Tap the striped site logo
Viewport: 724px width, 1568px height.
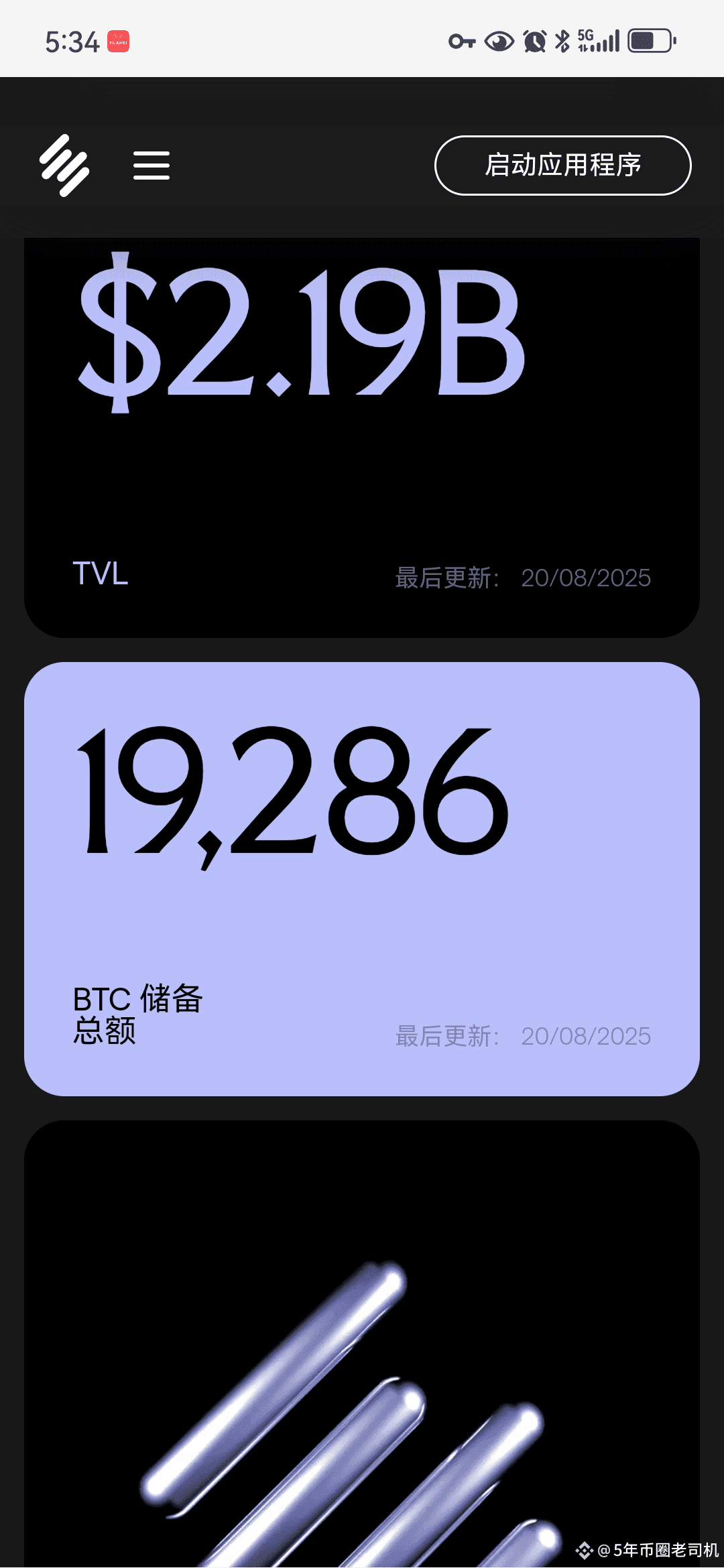pos(64,166)
